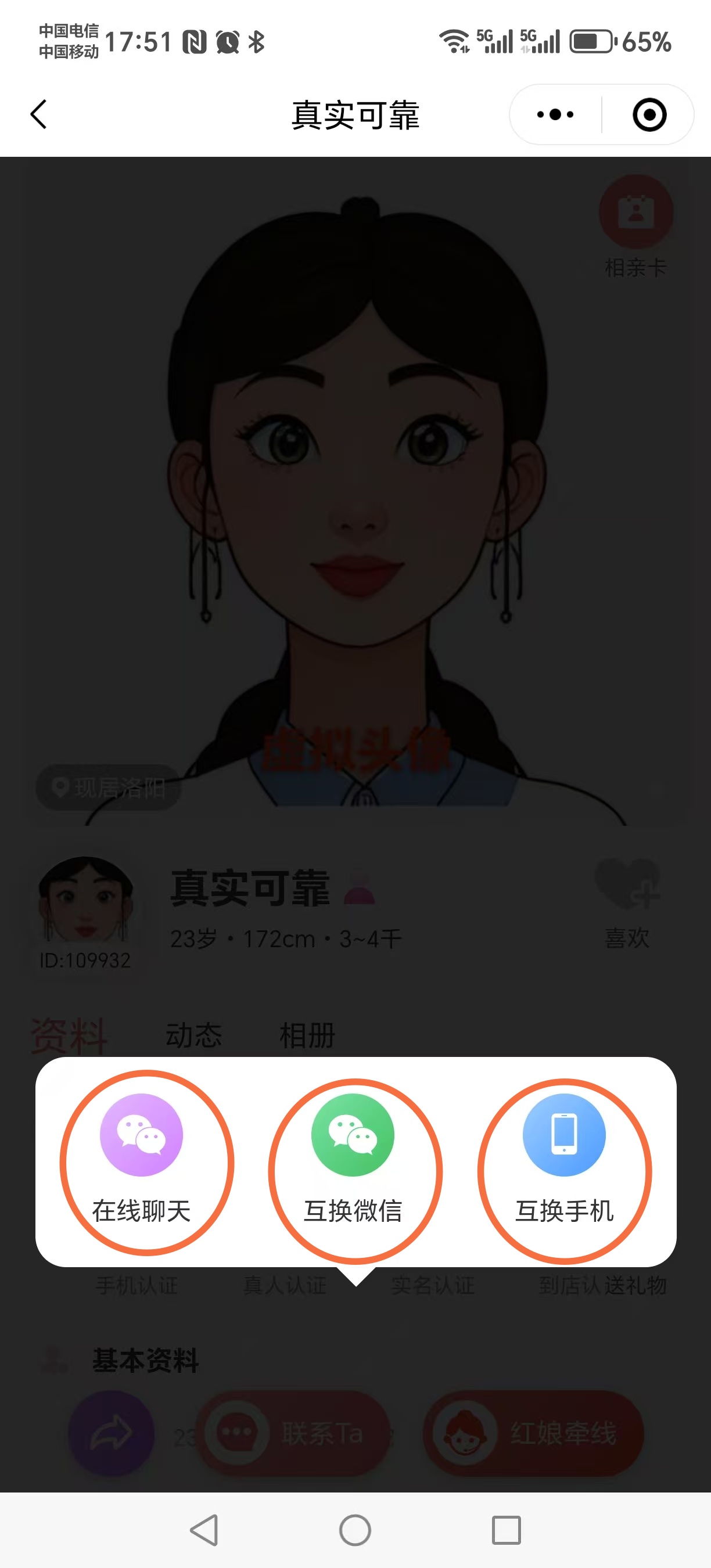Screen dimensions: 711x1568
Task: Select 互换微信 to exchange WeChat IDs
Action: tap(353, 1161)
